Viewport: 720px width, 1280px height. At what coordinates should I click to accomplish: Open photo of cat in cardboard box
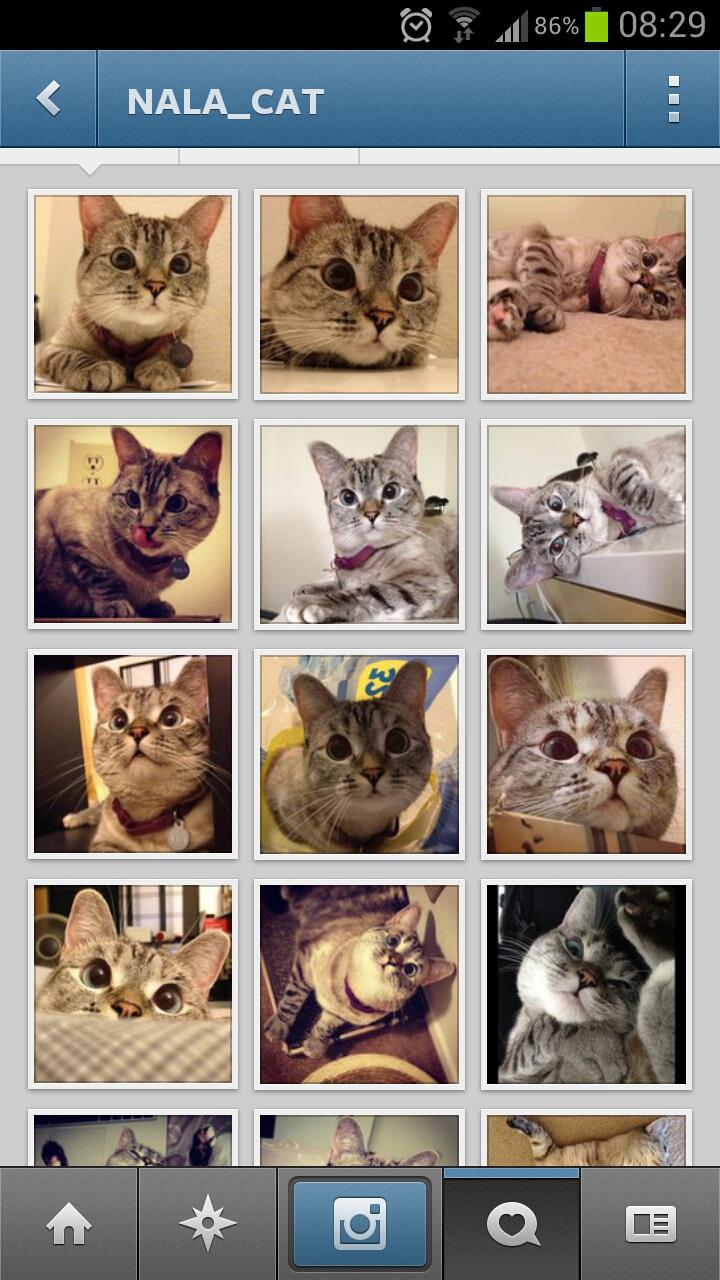(x=586, y=754)
